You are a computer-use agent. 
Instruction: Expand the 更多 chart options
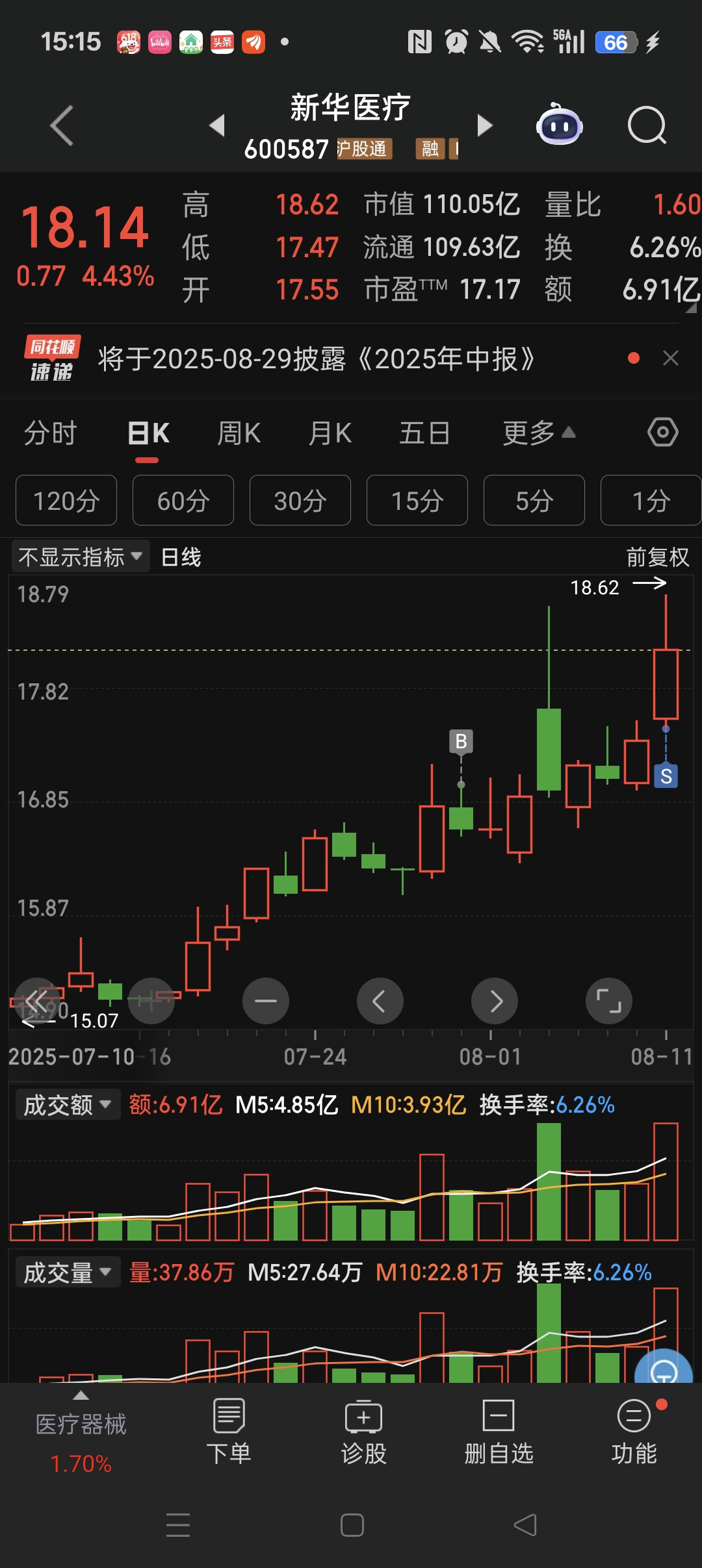click(x=539, y=433)
